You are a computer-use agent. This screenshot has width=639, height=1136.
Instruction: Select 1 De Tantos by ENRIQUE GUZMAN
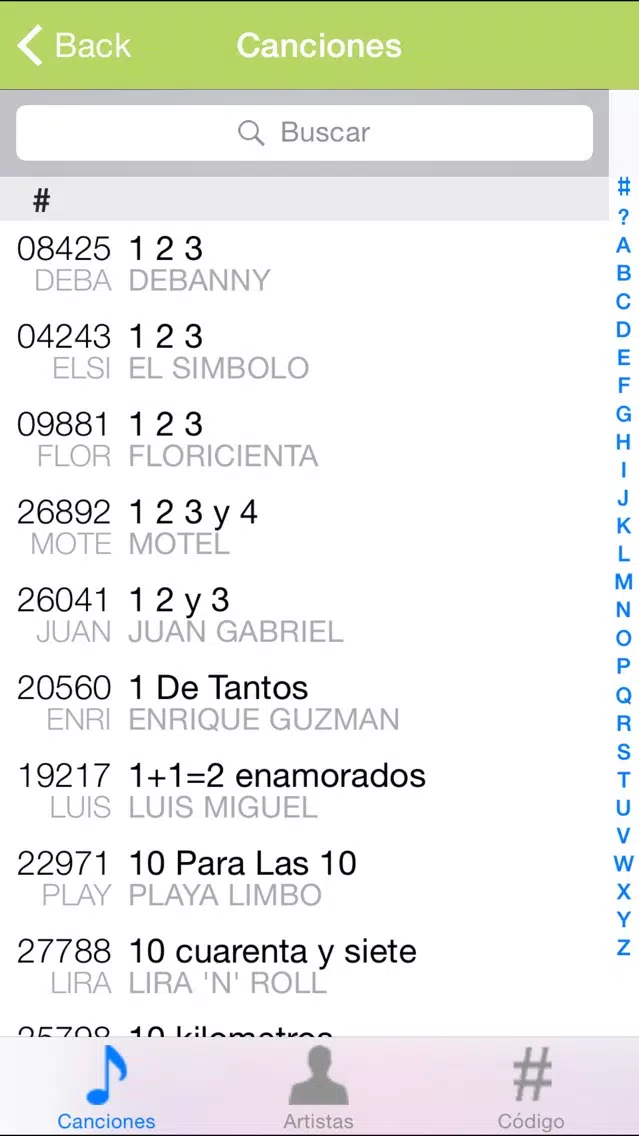[x=304, y=704]
